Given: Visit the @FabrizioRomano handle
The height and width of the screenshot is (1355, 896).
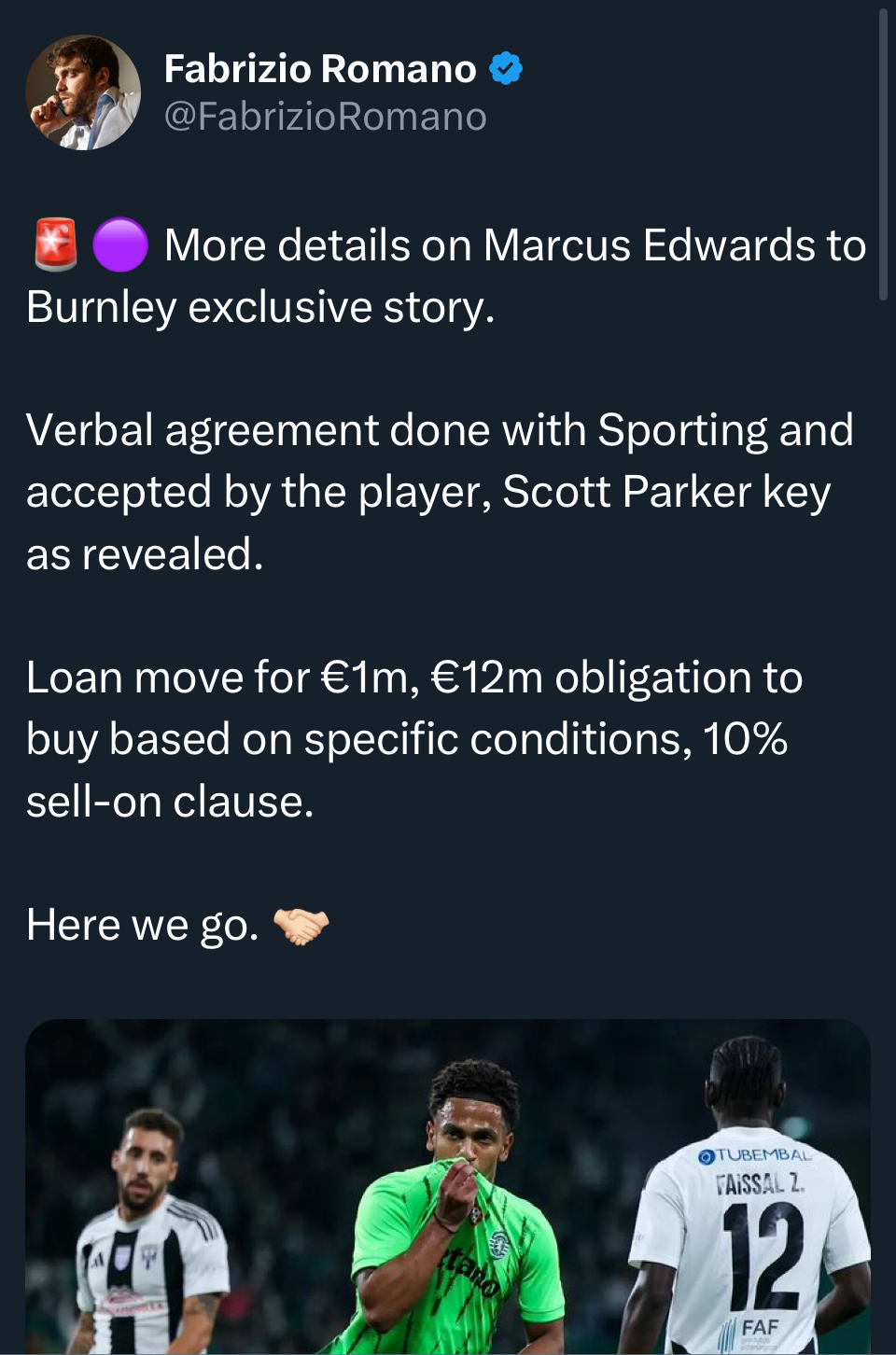Looking at the screenshot, I should click(326, 118).
